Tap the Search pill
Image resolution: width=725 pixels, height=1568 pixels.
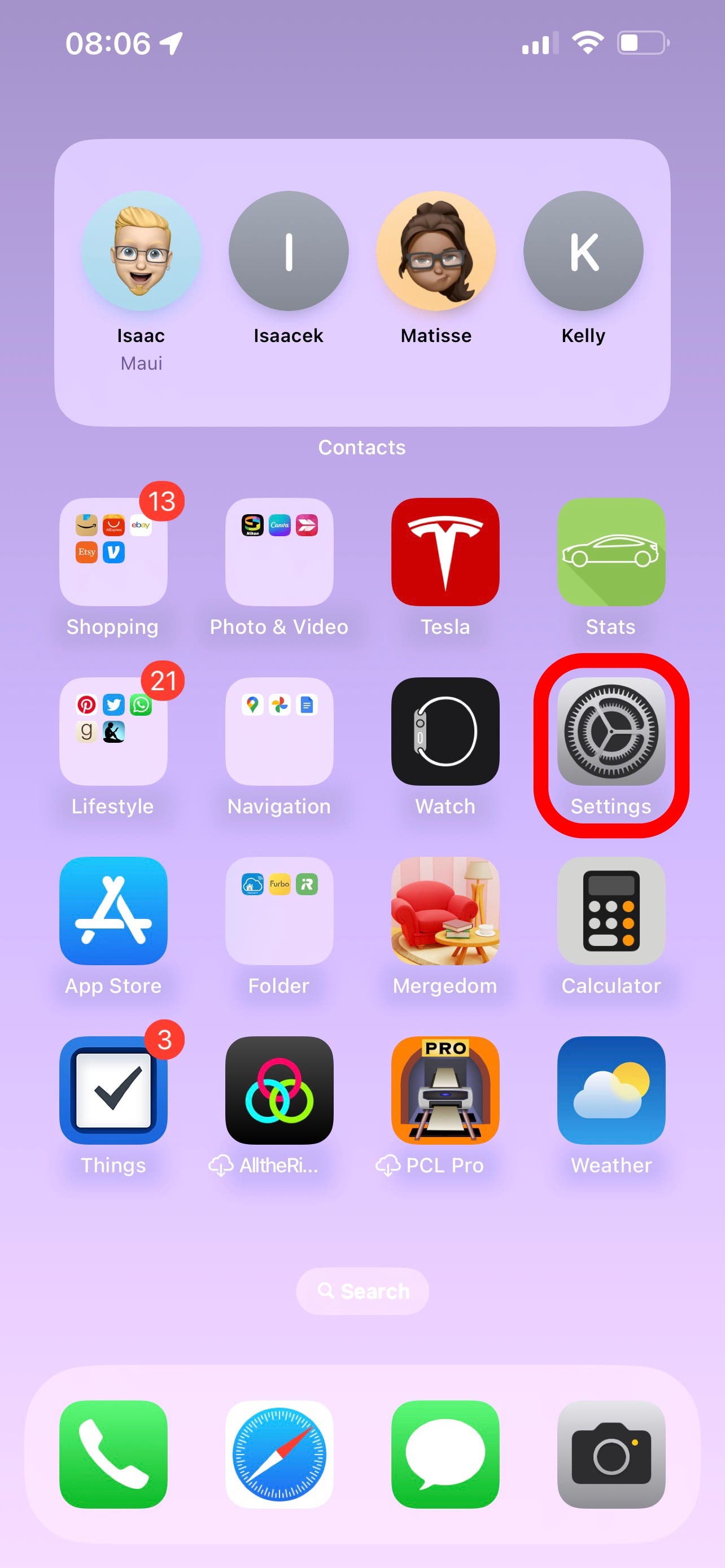pos(362,1290)
